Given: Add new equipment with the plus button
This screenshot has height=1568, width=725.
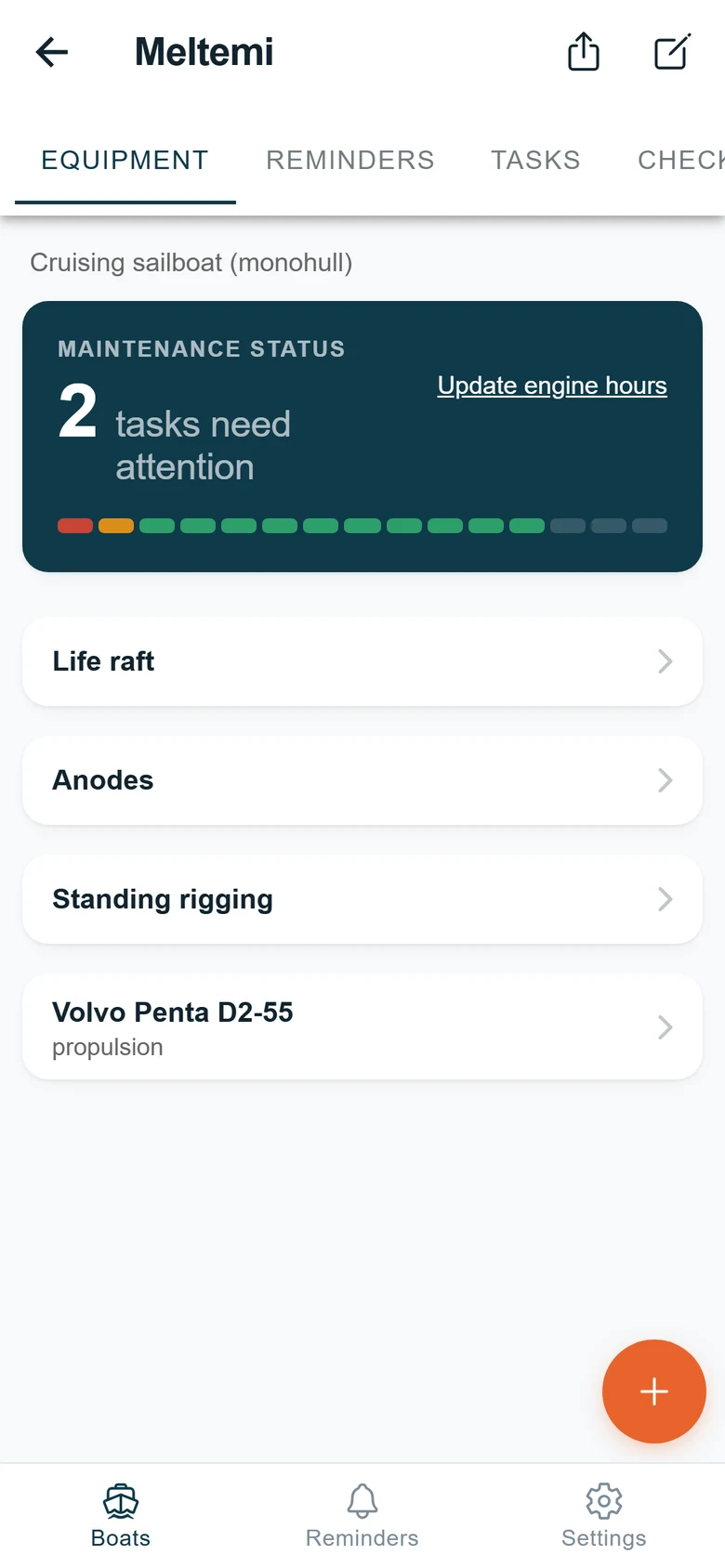Looking at the screenshot, I should pyautogui.click(x=654, y=1392).
